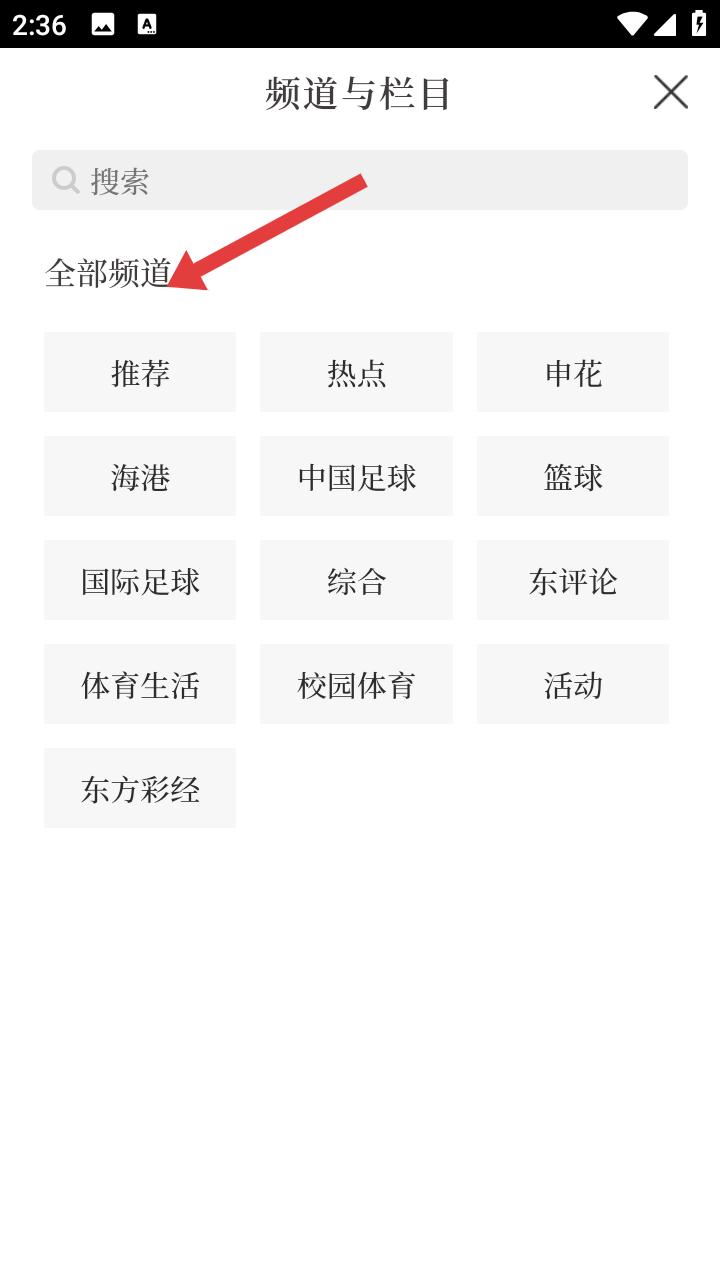The image size is (720, 1280).
Task: Choose the 体育生活 channel
Action: tap(140, 684)
